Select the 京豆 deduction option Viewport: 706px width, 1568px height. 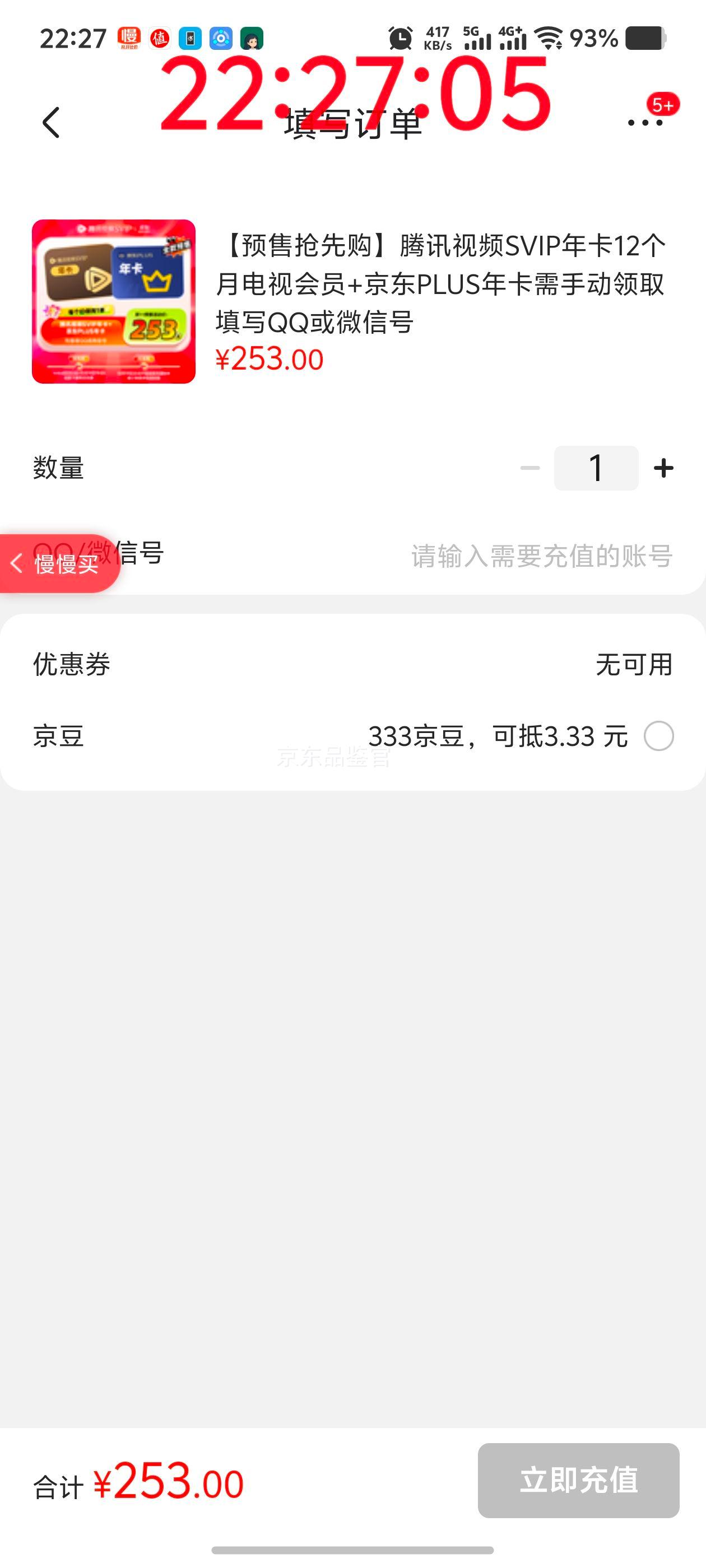[658, 736]
